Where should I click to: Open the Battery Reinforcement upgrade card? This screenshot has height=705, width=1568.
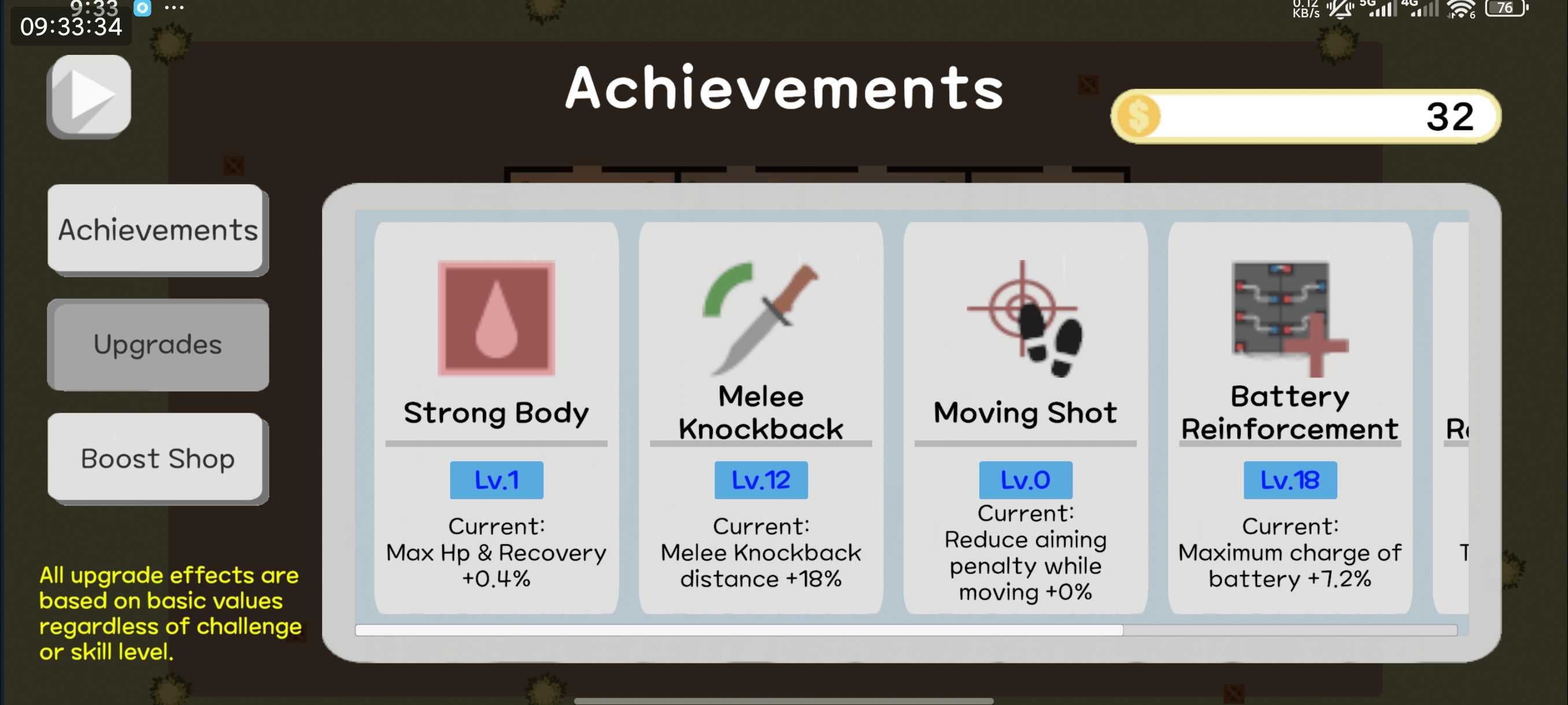click(x=1289, y=417)
